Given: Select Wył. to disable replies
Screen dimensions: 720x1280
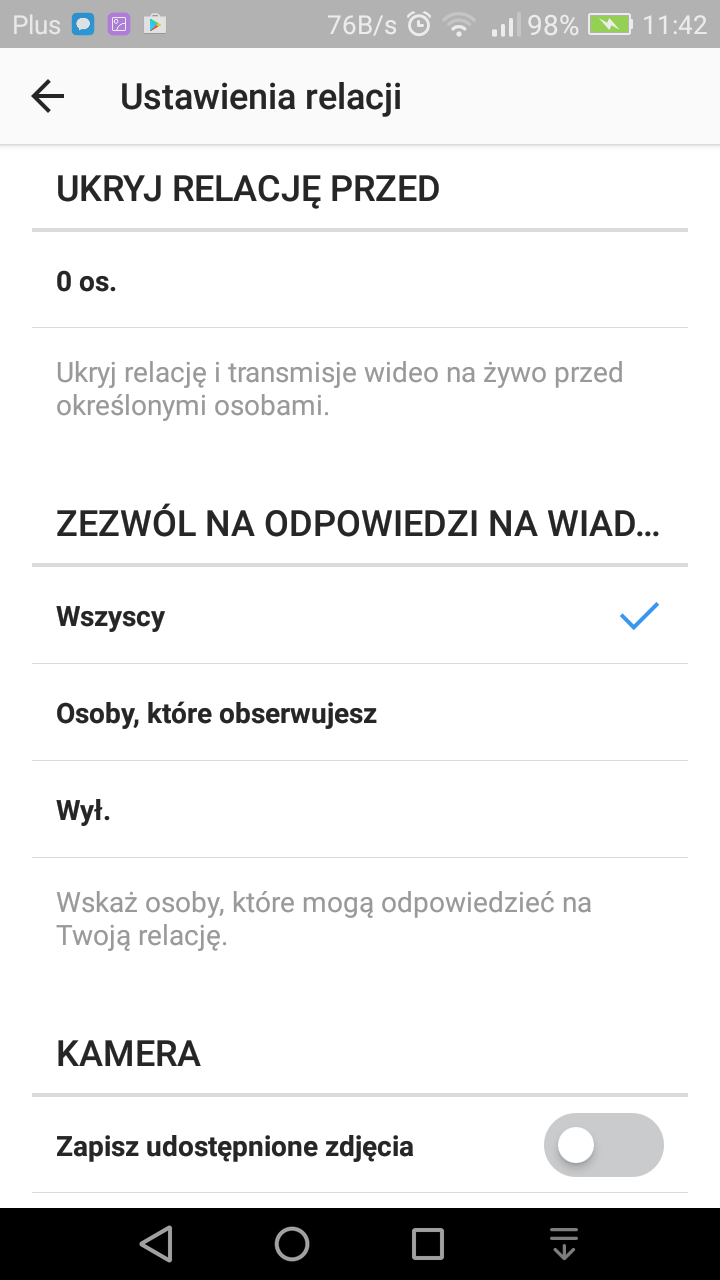Looking at the screenshot, I should click(x=360, y=810).
